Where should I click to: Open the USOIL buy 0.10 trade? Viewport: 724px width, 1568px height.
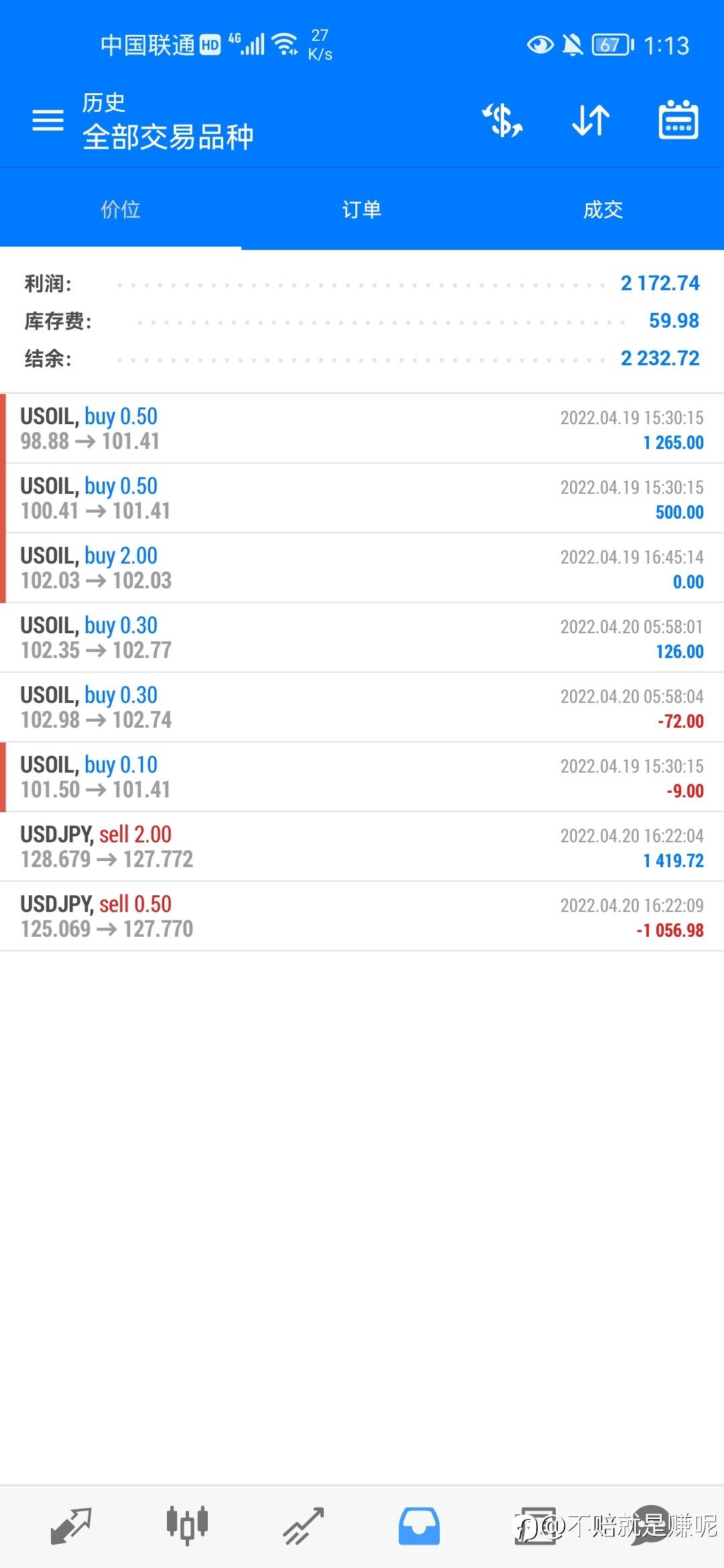coord(362,777)
